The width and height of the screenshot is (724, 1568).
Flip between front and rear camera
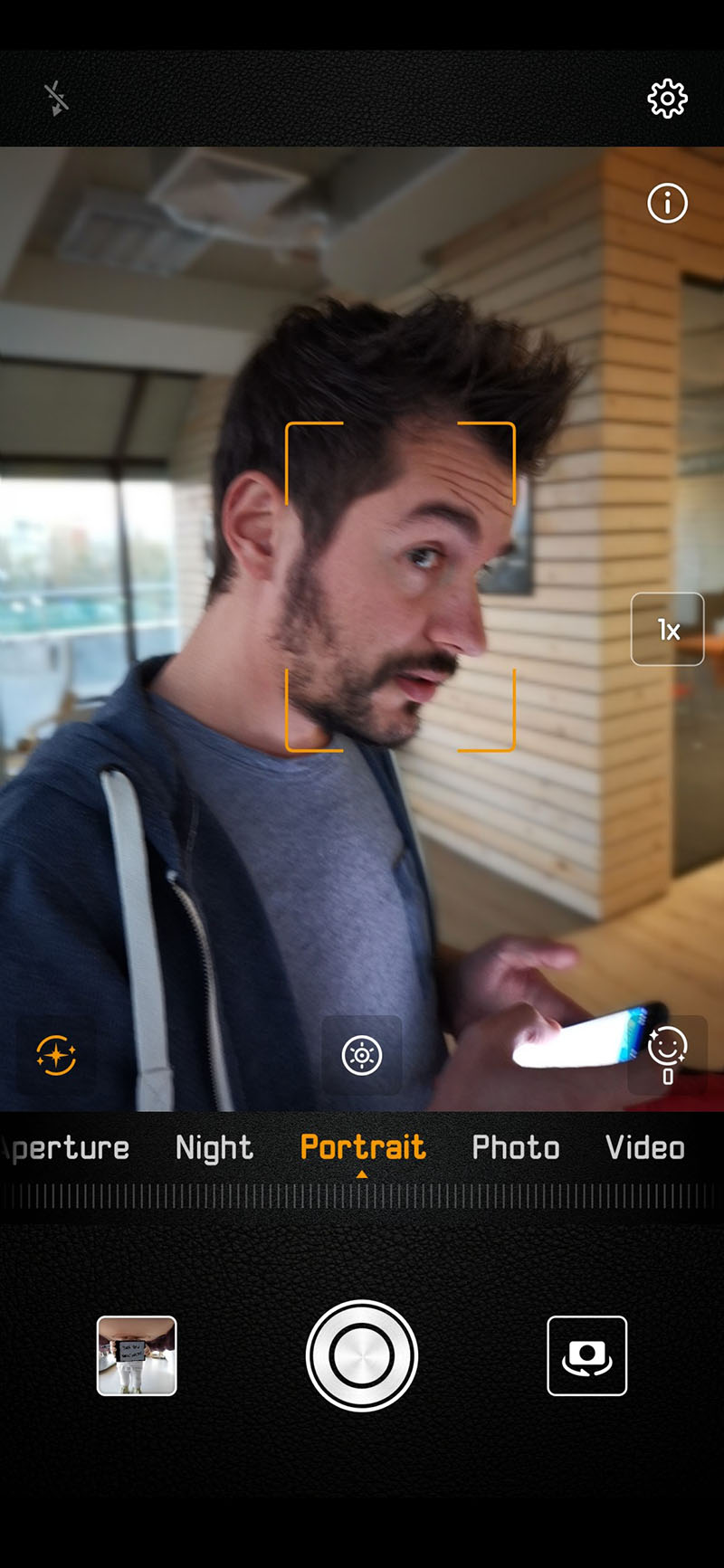pos(586,1355)
